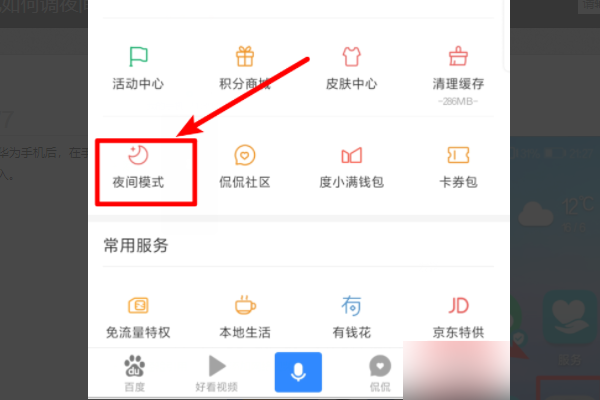
Task: Open 免流量特权 service
Action: pyautogui.click(x=138, y=314)
